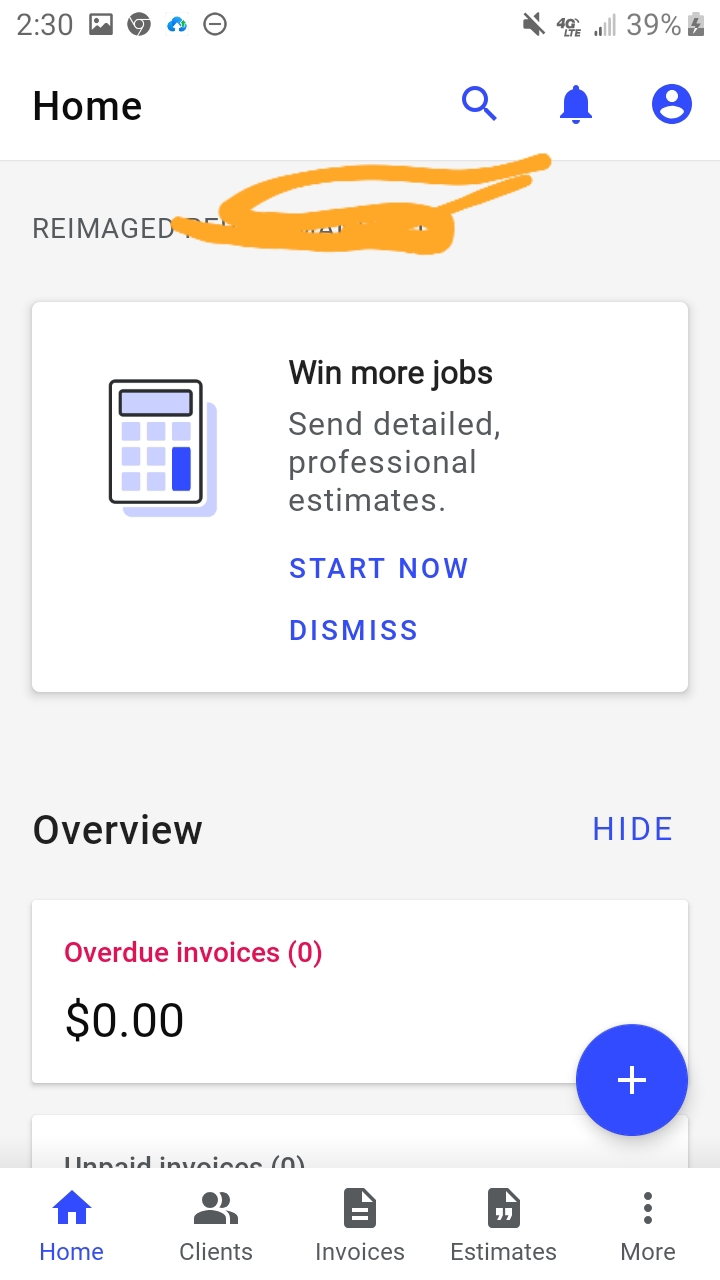
Task: Switch to the Estimates tab
Action: pyautogui.click(x=503, y=1226)
